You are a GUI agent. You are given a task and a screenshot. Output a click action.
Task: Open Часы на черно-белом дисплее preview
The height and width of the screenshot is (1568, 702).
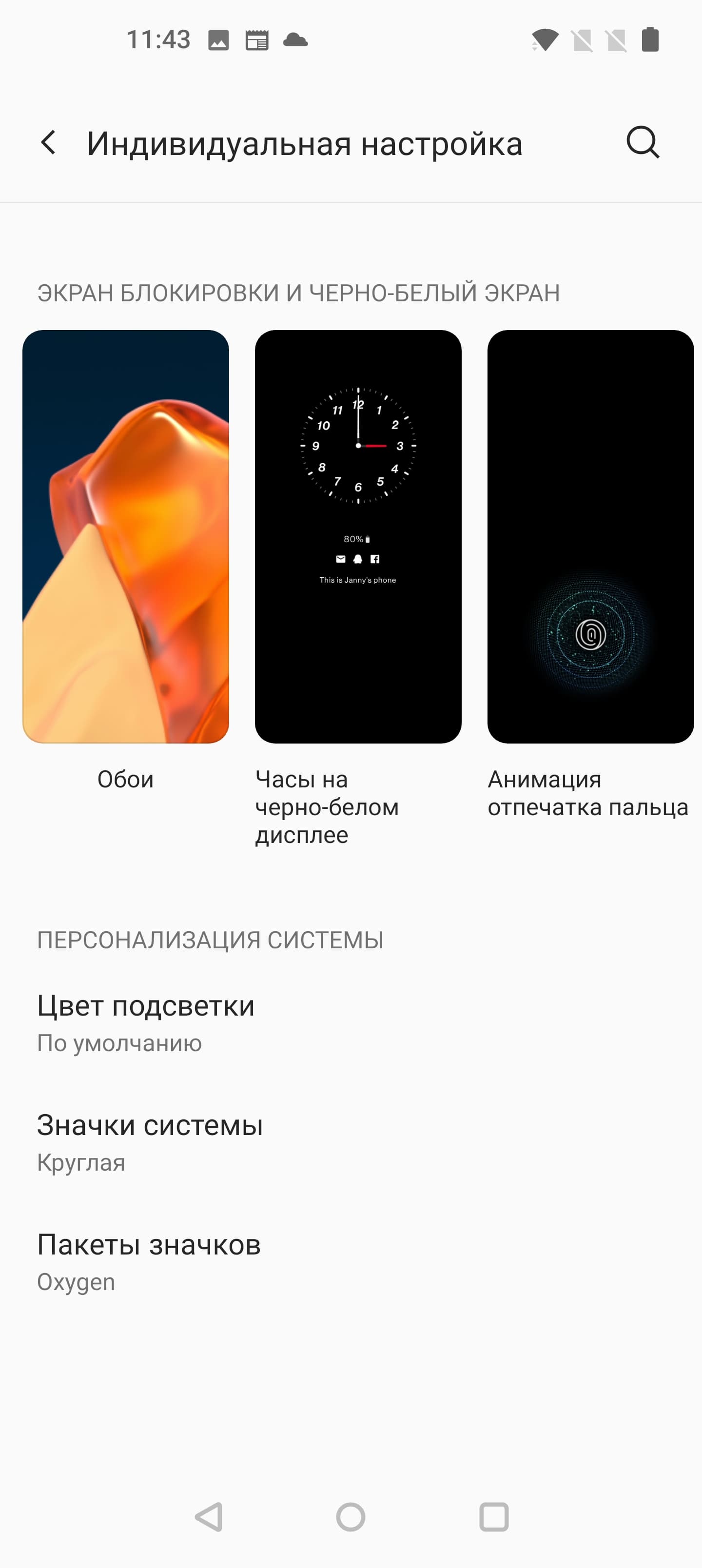tap(358, 536)
